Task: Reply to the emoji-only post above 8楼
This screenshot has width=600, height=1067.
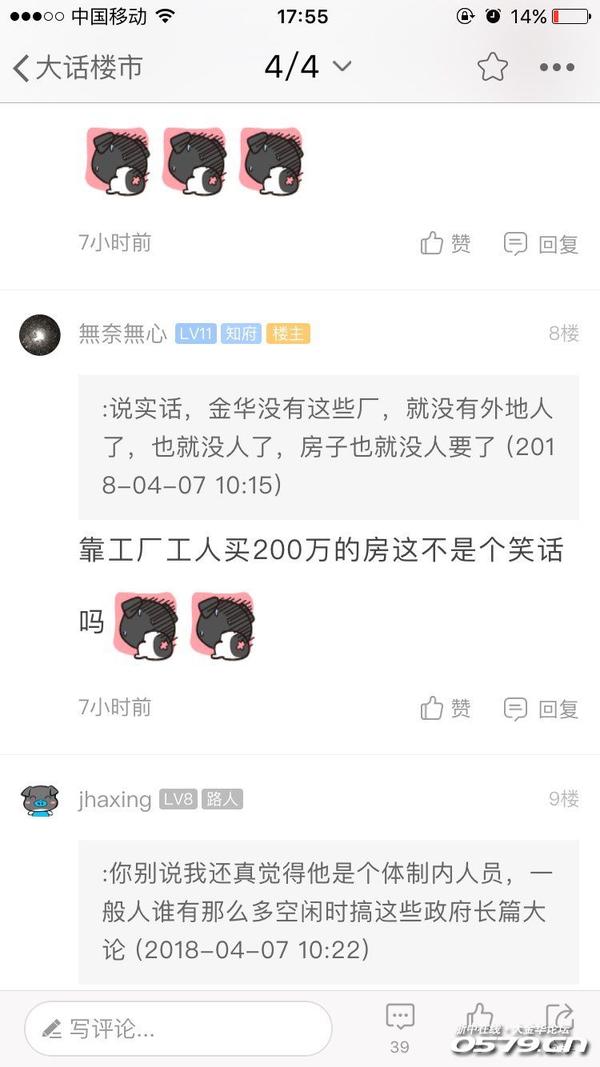Action: pyautogui.click(x=541, y=243)
